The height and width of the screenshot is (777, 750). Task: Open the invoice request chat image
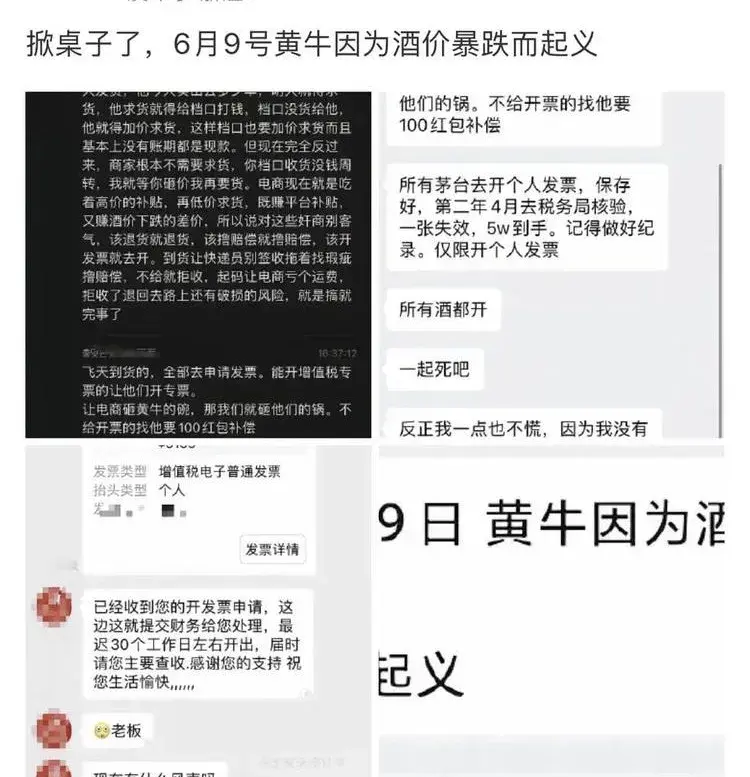click(198, 611)
